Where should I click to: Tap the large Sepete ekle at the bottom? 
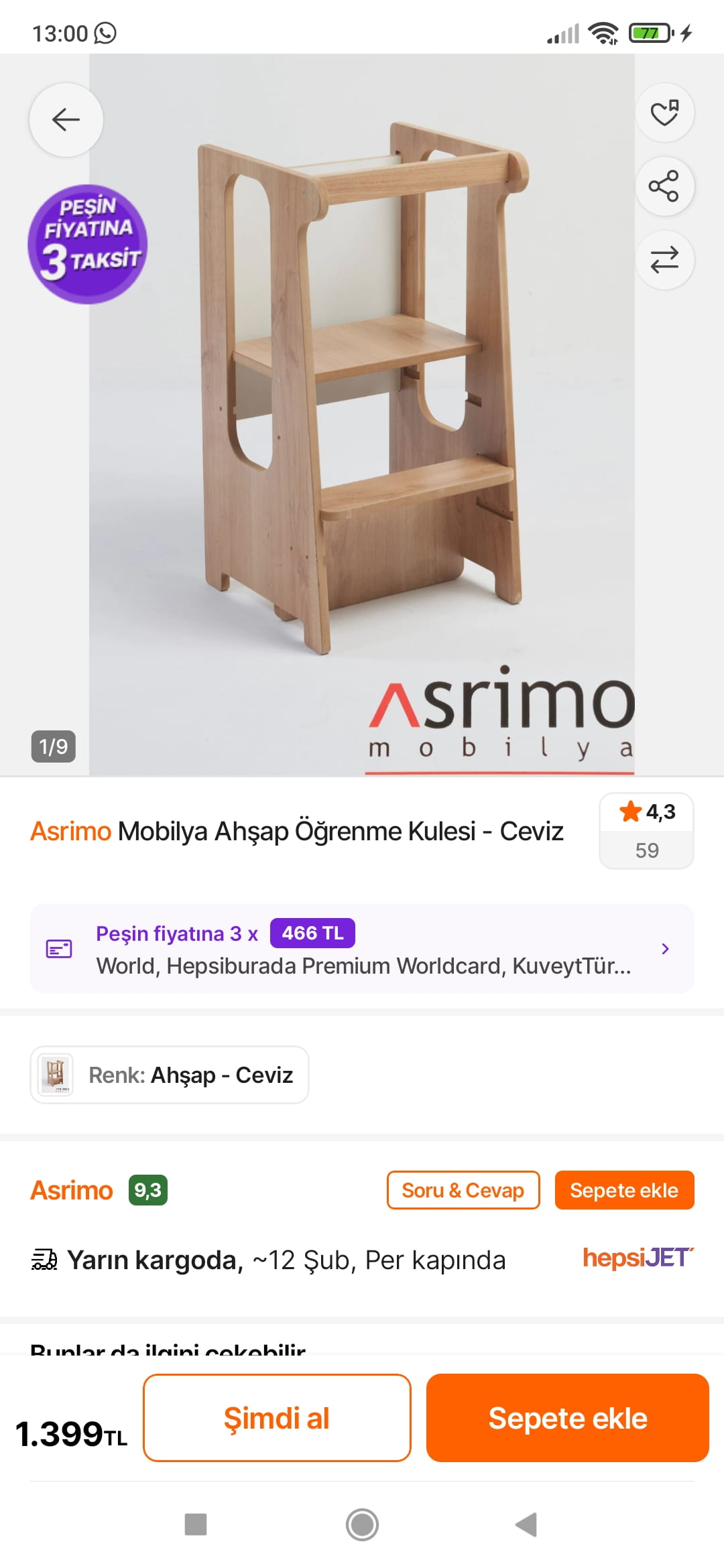tap(567, 1418)
